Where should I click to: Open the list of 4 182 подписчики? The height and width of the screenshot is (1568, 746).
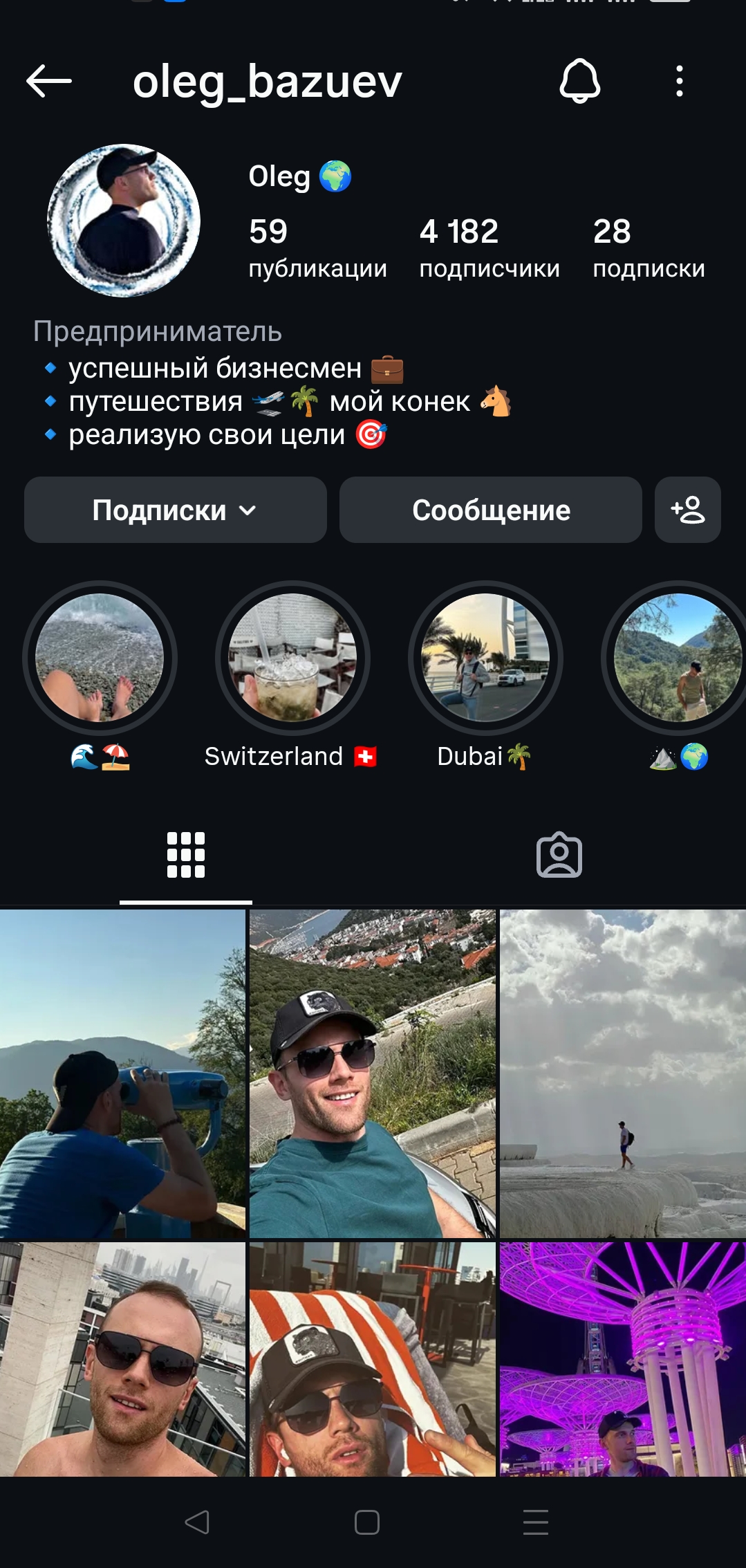(x=489, y=248)
